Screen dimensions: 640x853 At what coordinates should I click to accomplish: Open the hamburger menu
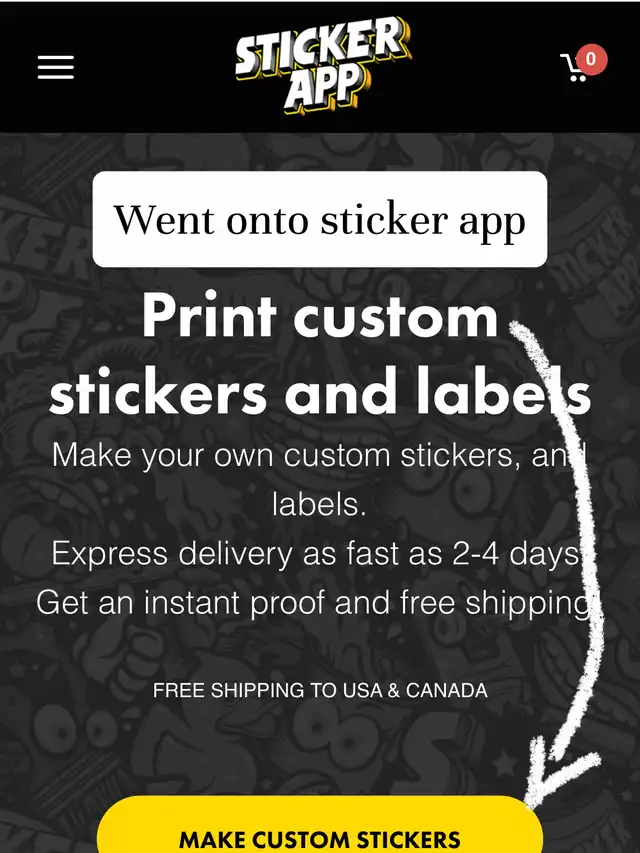click(56, 67)
